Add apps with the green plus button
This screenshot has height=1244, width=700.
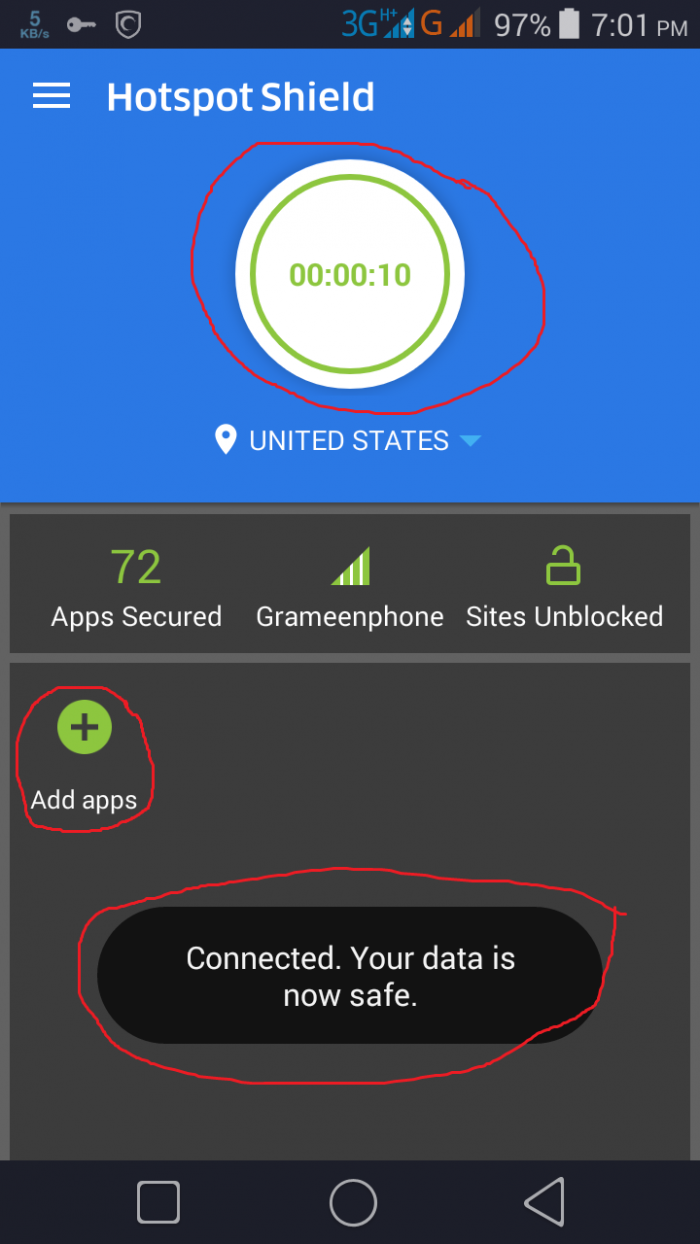click(x=85, y=727)
